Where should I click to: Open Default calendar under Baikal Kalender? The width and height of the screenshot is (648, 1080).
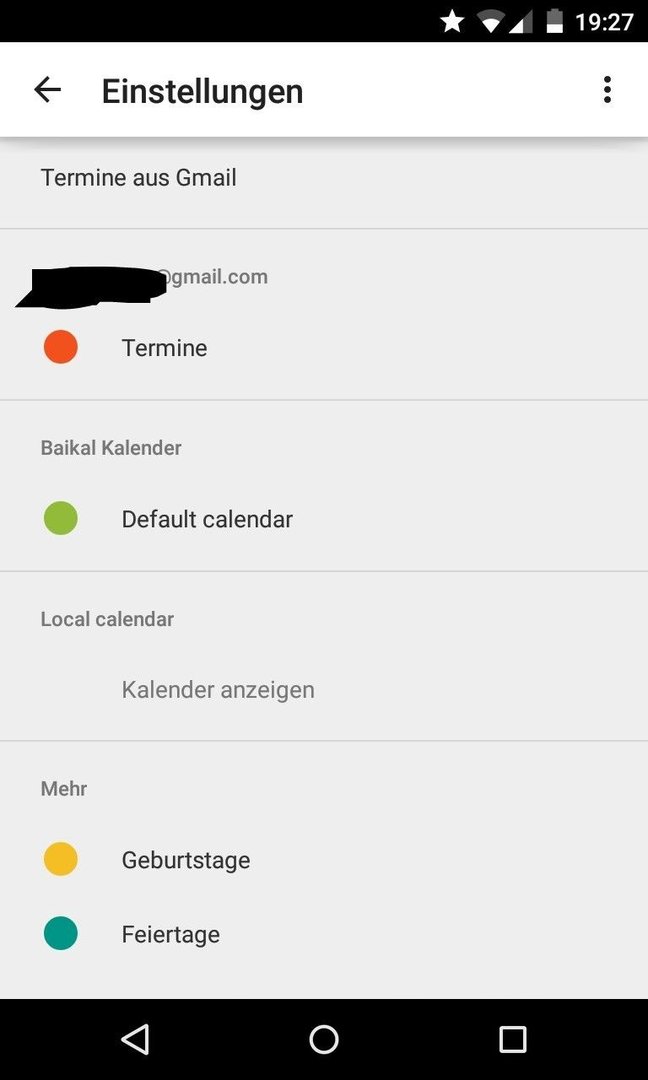pos(324,519)
